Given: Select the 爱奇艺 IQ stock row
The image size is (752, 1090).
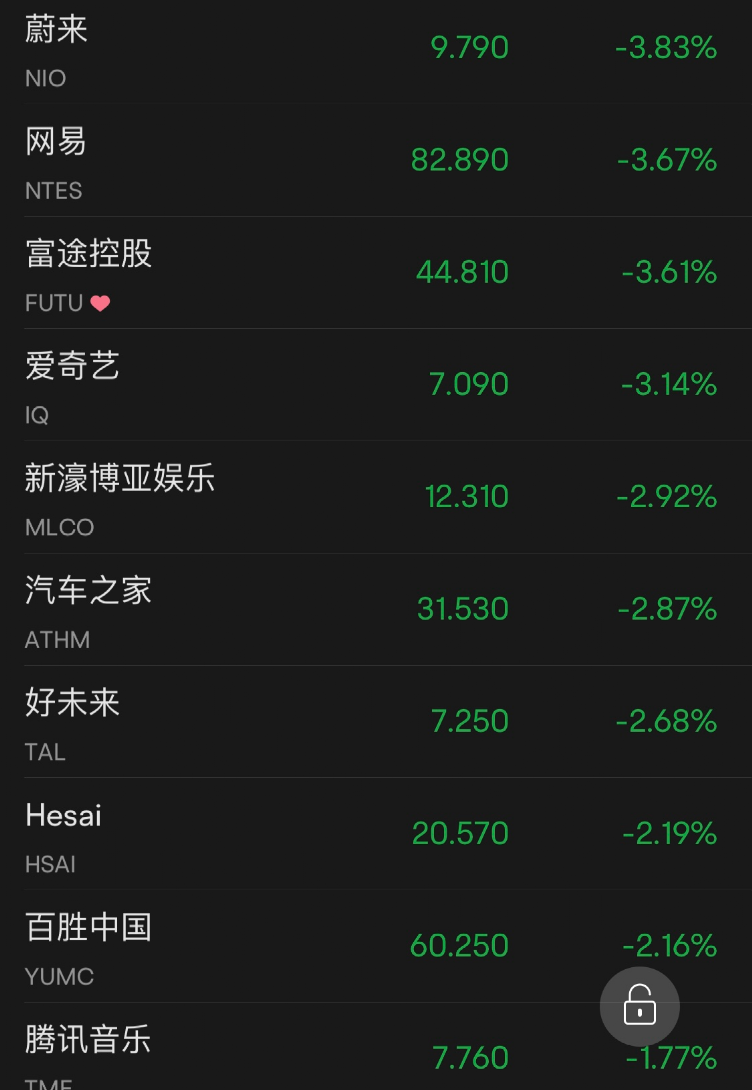Looking at the screenshot, I should tap(300, 385).
